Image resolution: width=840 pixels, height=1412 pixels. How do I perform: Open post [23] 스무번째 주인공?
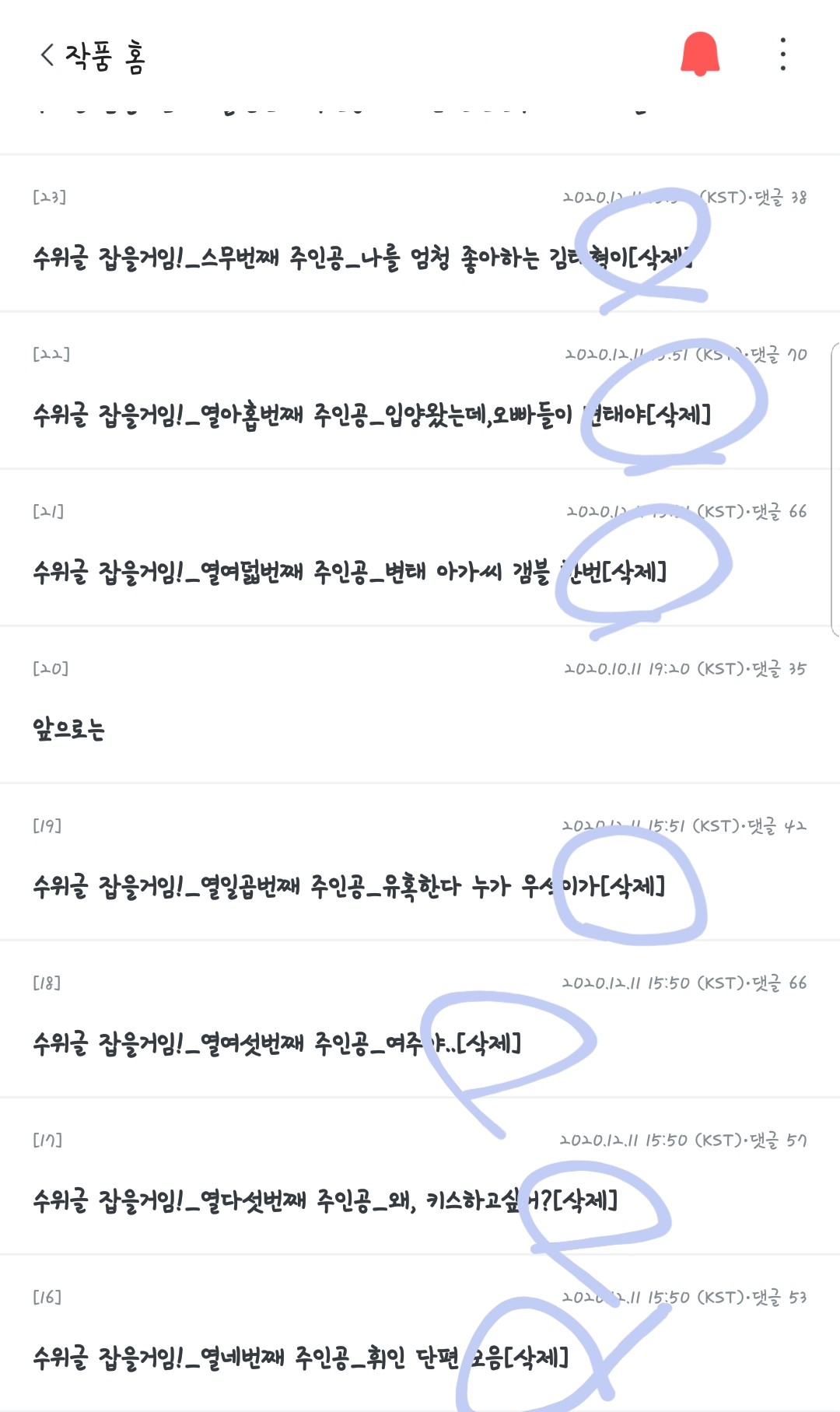[311, 257]
